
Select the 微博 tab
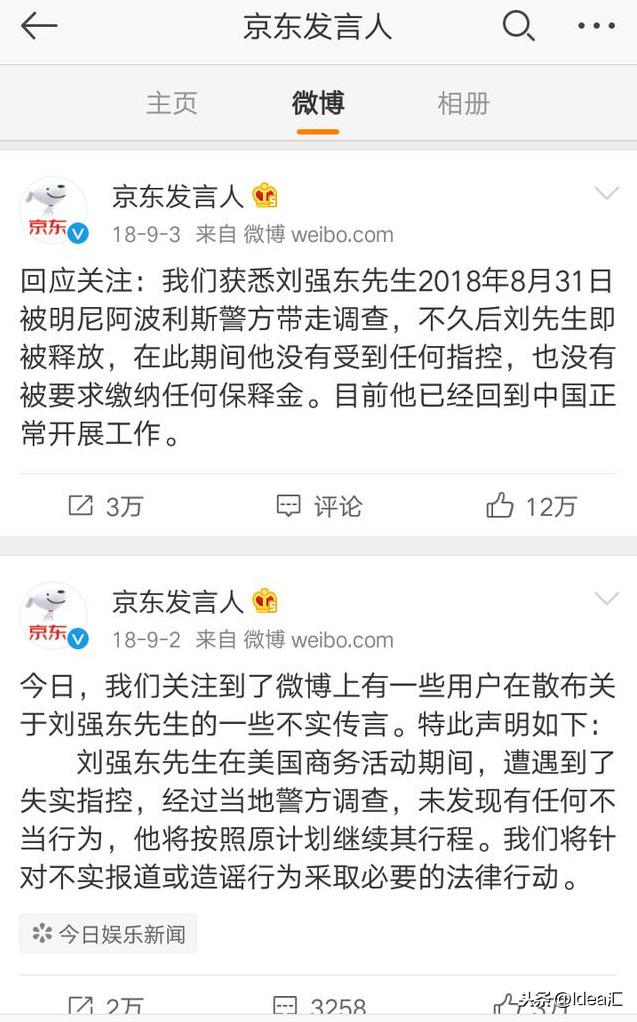click(x=317, y=102)
